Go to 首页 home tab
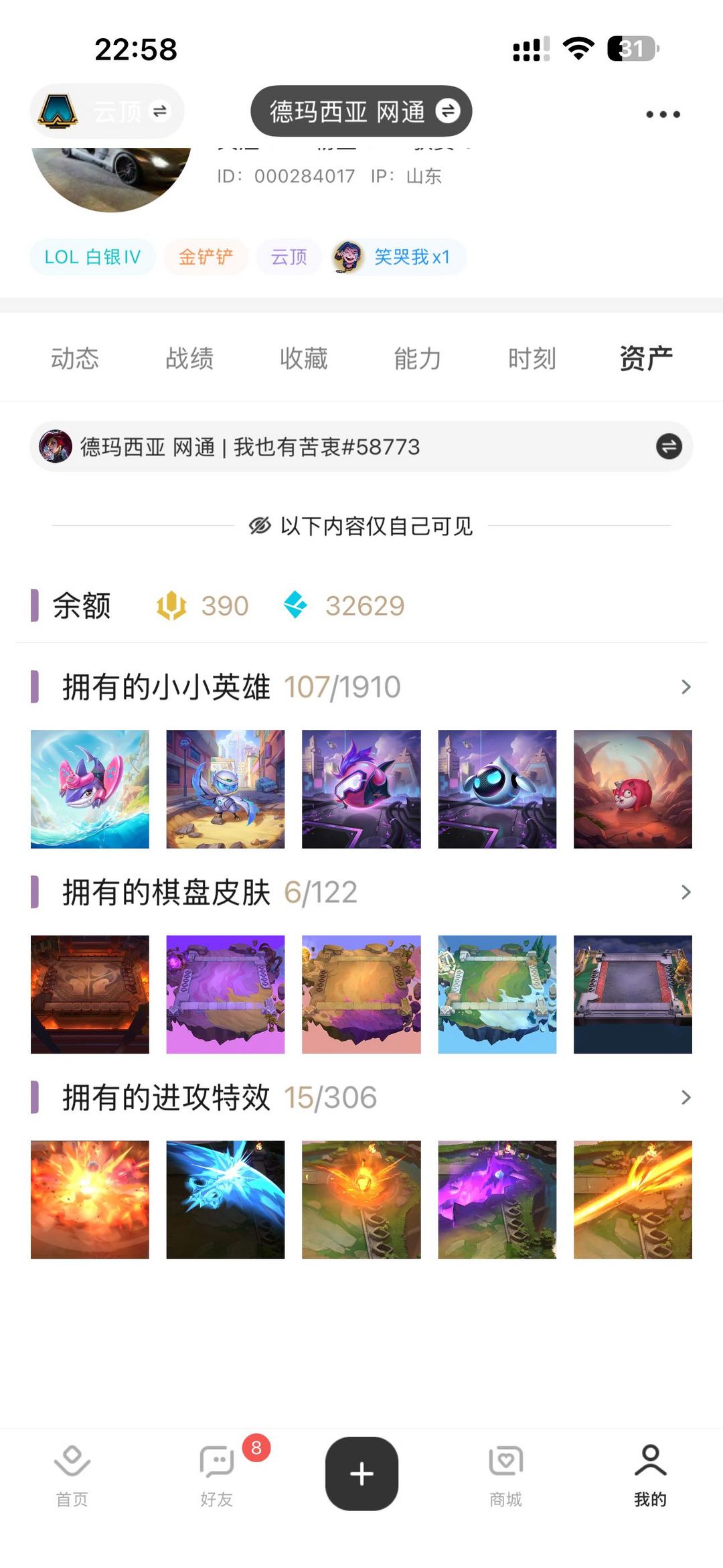 pos(72,1474)
